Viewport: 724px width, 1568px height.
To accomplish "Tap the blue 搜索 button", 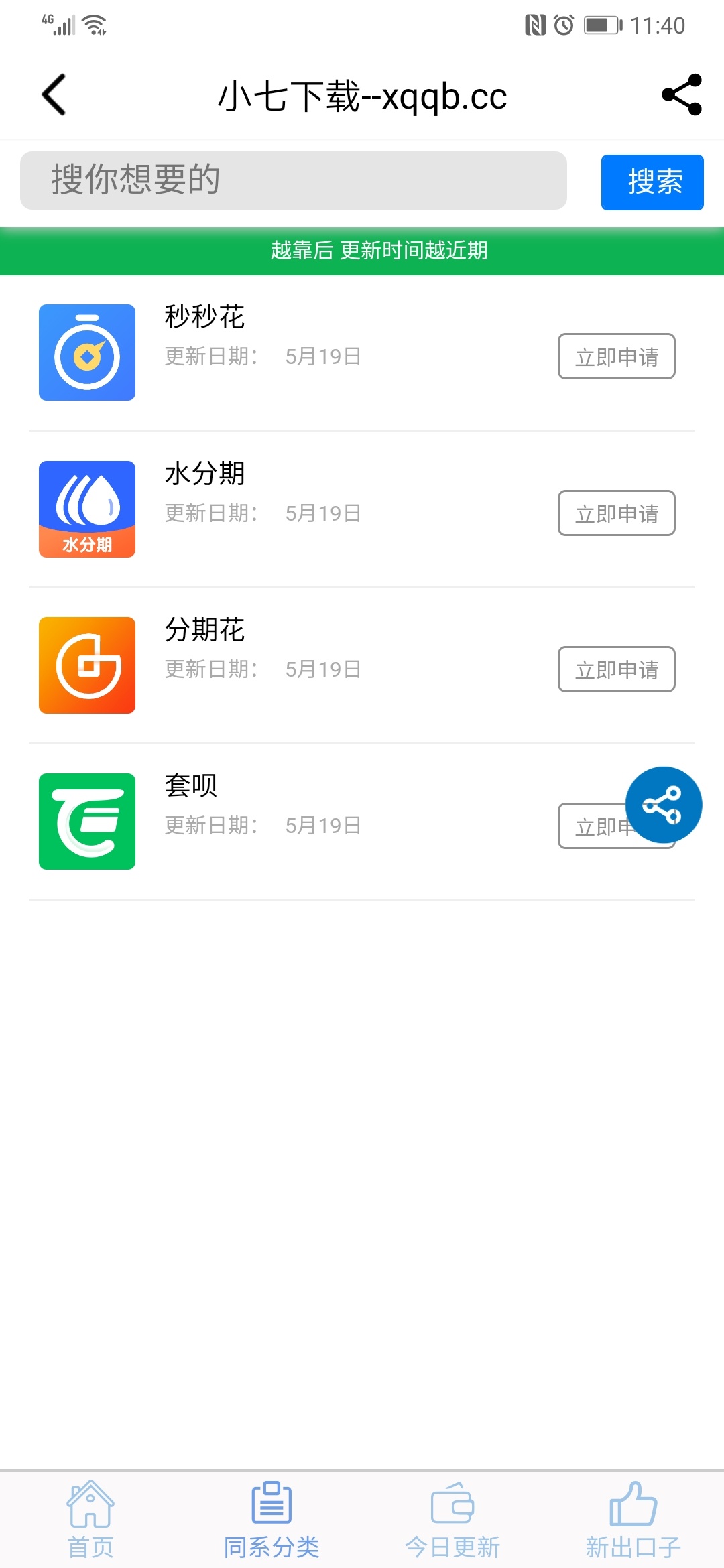I will [652, 182].
